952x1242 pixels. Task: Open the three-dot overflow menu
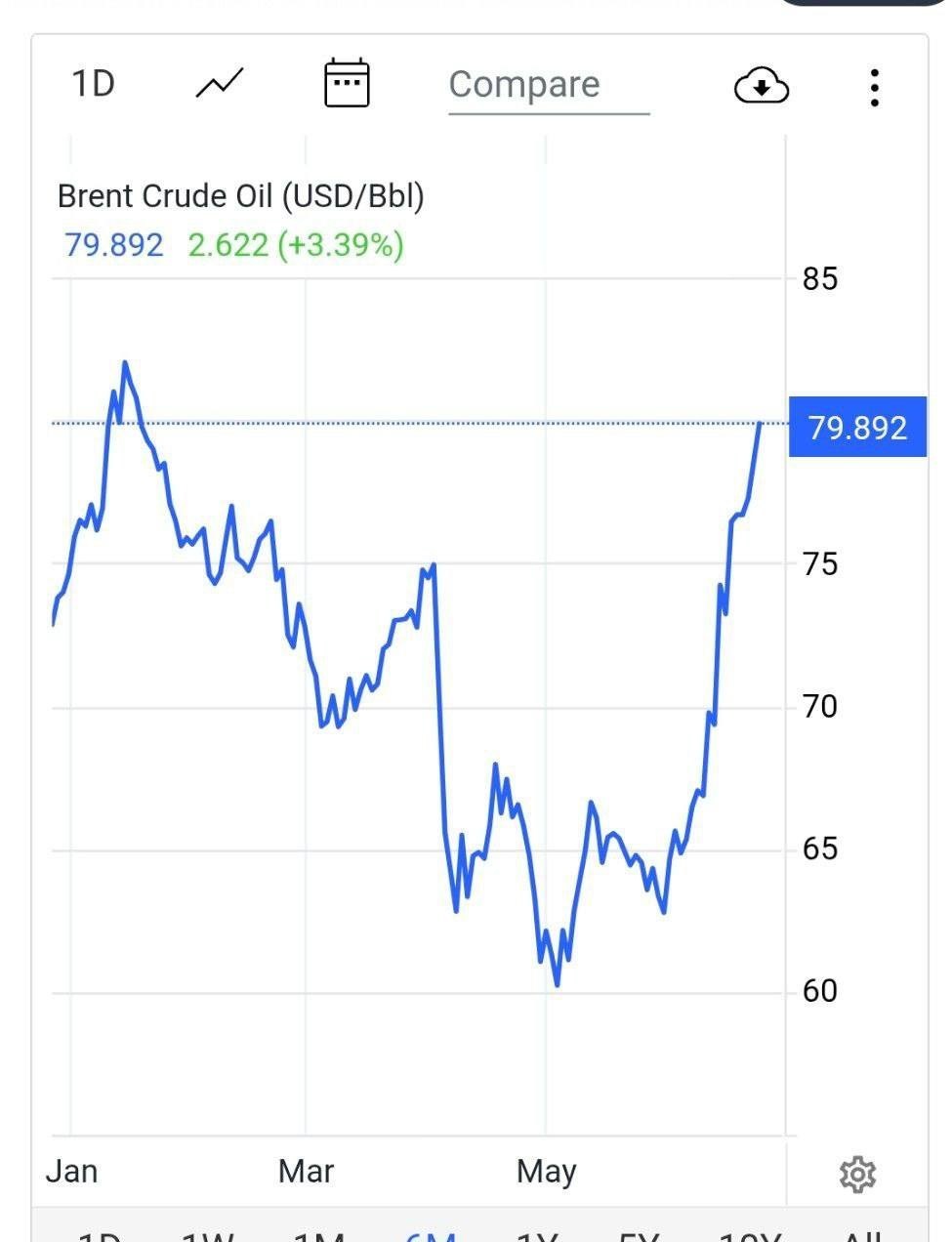(x=874, y=87)
